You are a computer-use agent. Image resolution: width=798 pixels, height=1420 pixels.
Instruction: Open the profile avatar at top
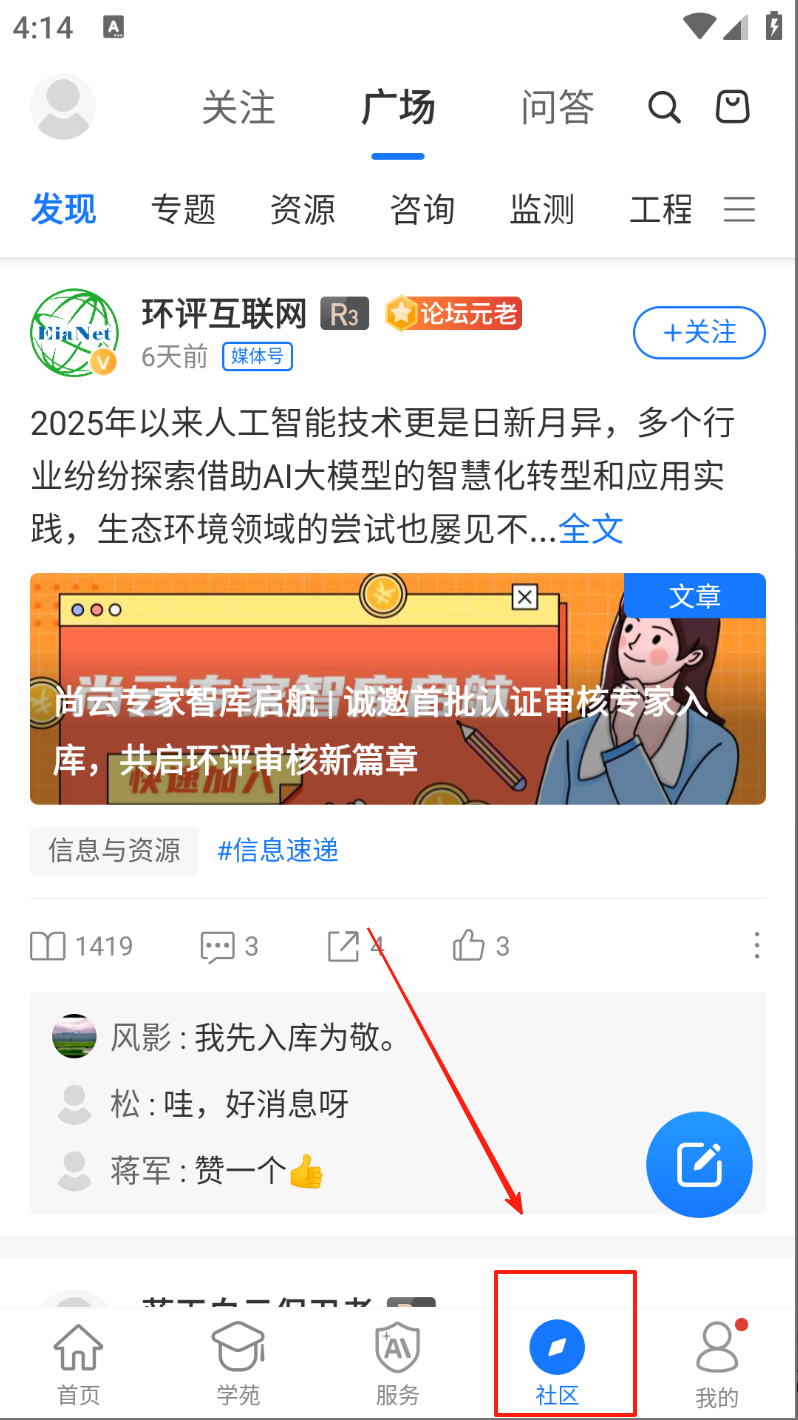[x=63, y=107]
